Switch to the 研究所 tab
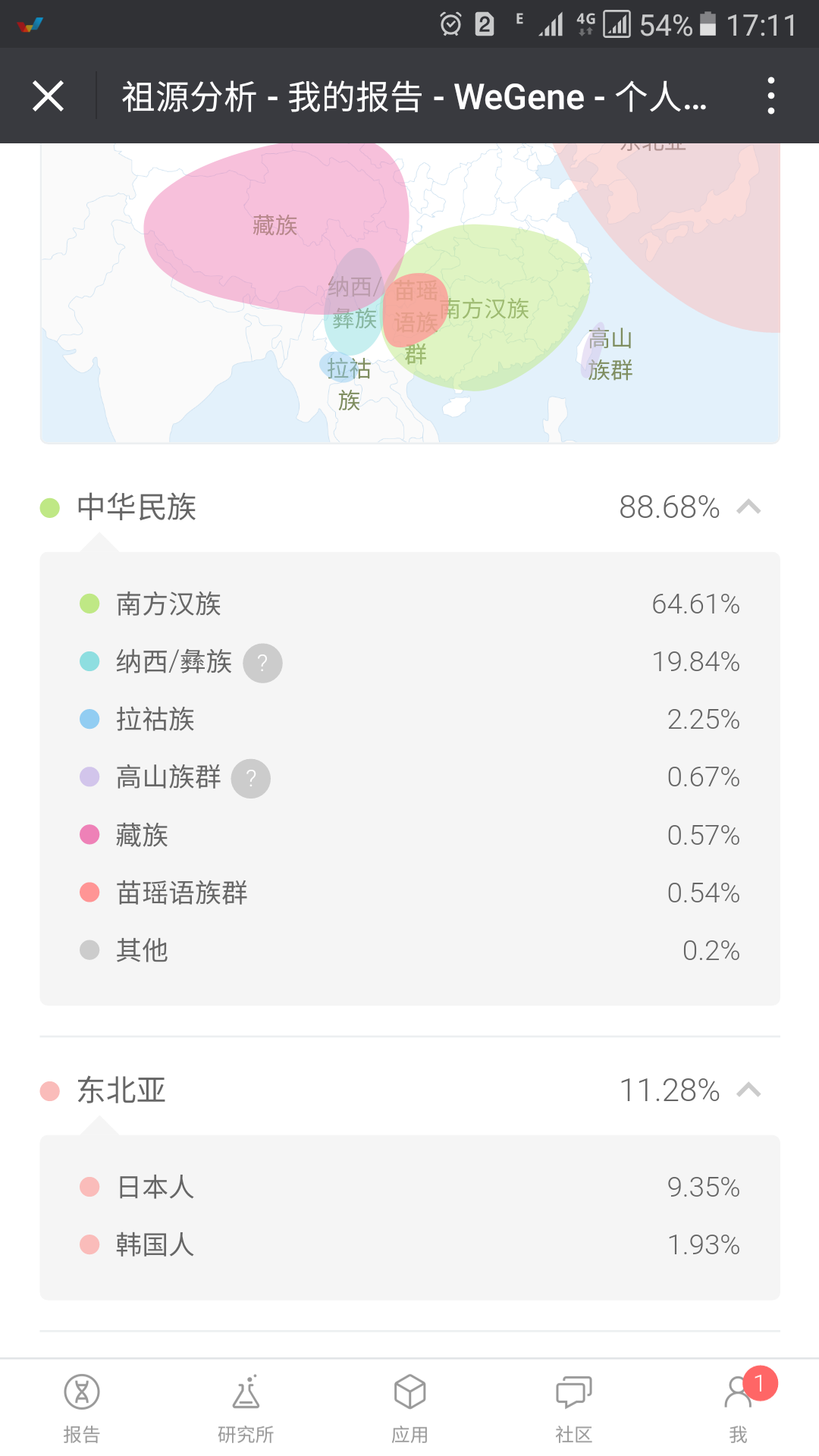The image size is (819, 1456). tap(246, 1408)
